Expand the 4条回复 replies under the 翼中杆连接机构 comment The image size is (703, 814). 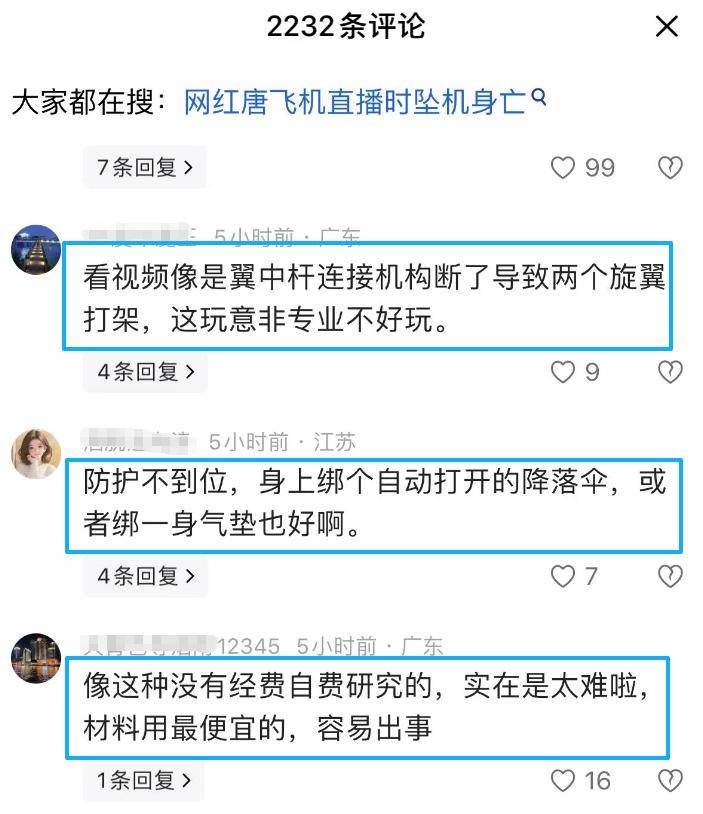click(144, 373)
